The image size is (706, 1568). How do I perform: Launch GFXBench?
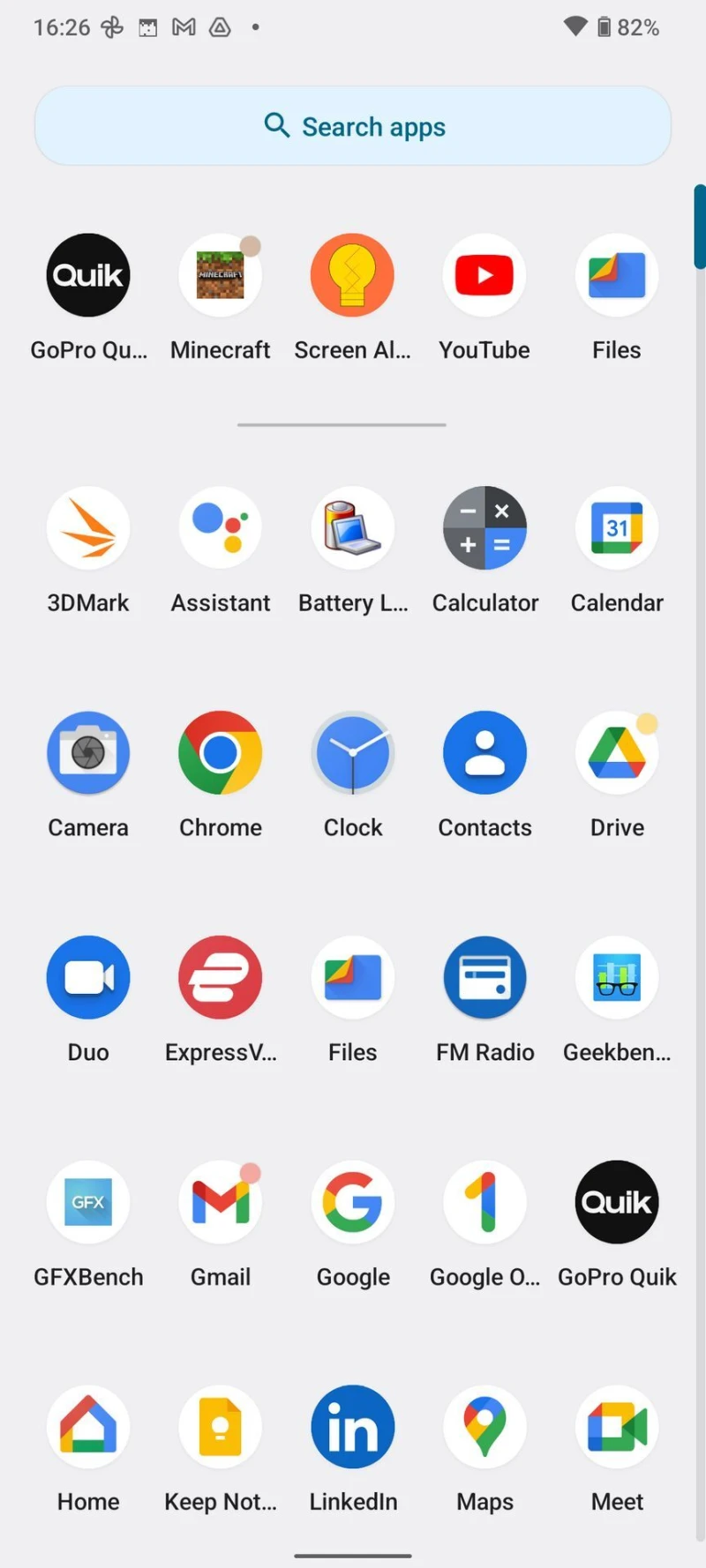coord(88,1203)
